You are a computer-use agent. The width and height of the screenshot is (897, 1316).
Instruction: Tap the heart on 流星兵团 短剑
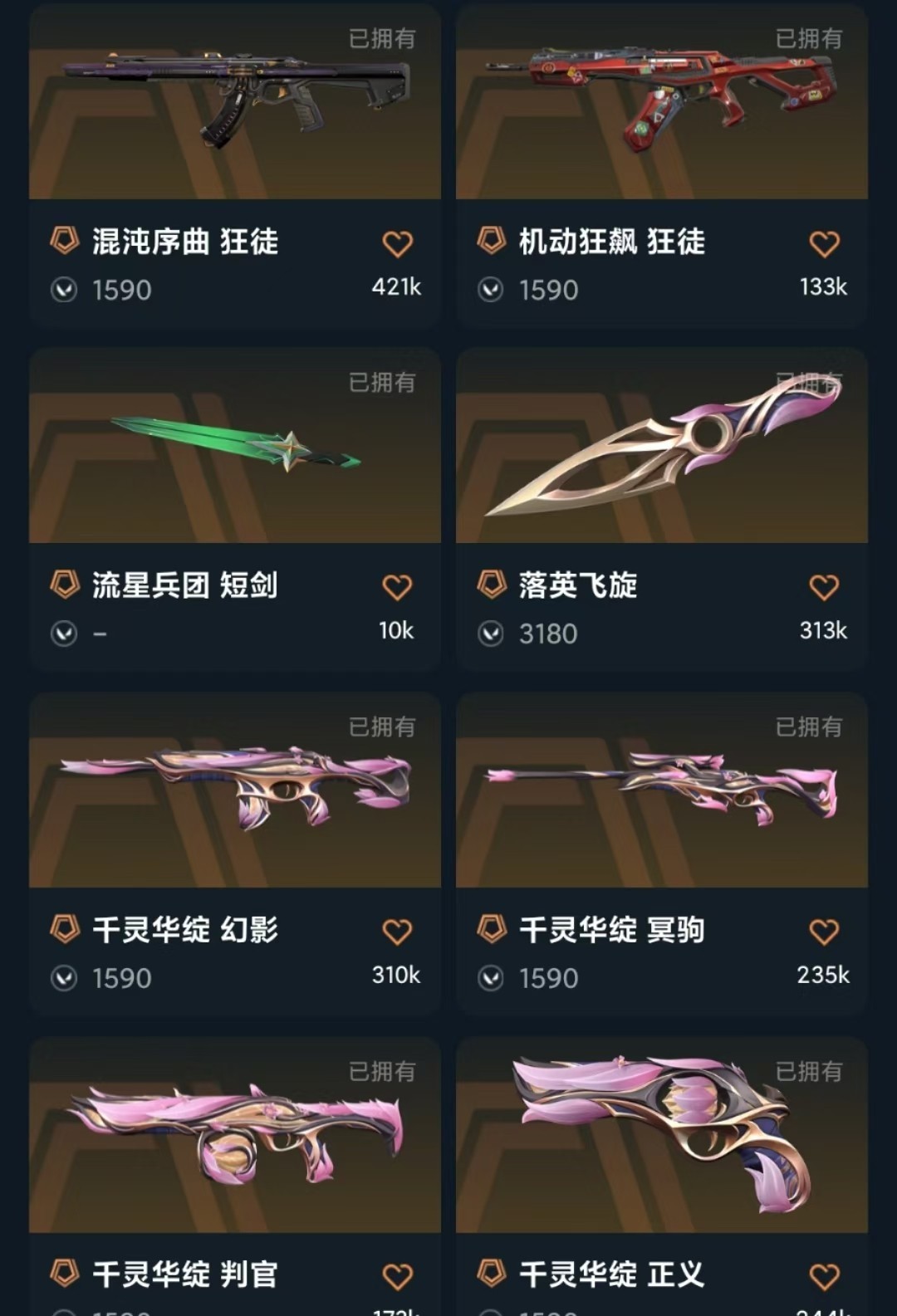tap(397, 587)
